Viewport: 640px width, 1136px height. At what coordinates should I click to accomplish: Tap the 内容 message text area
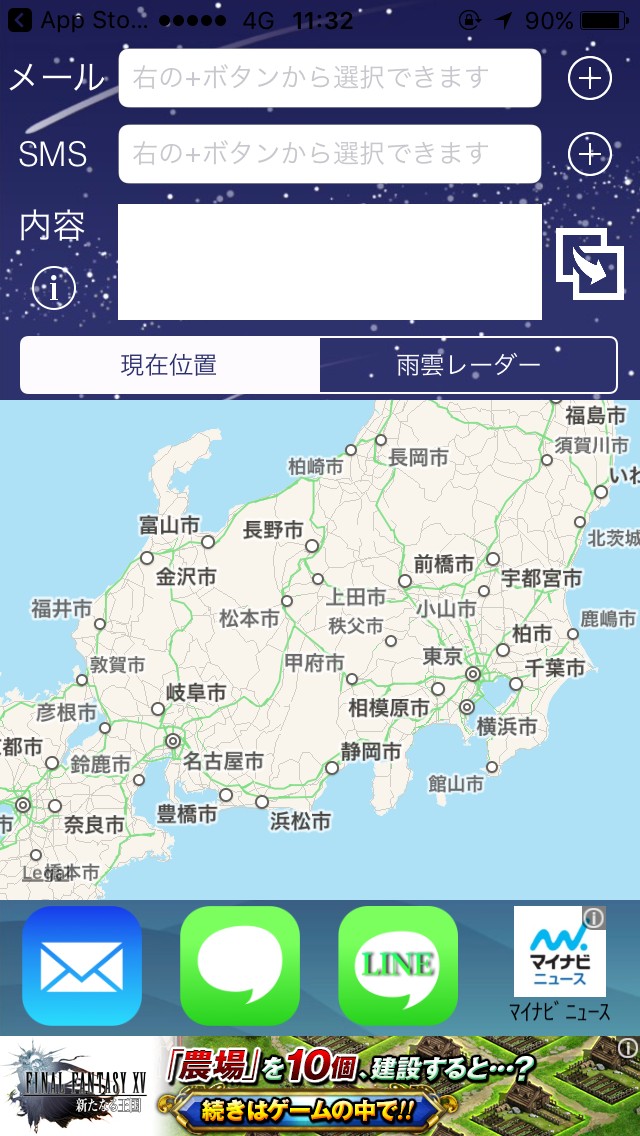point(329,262)
